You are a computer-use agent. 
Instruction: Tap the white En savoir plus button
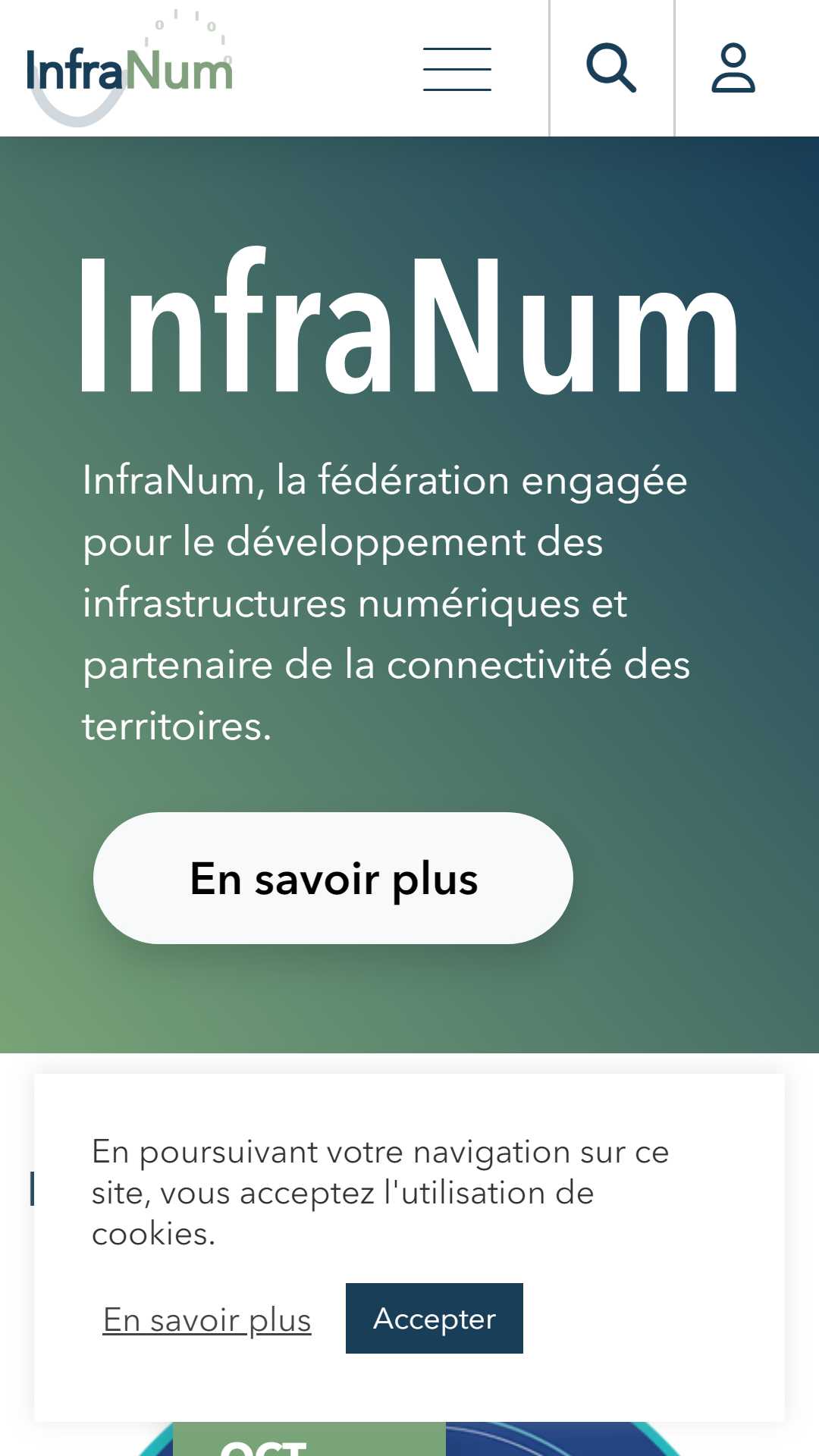pos(333,878)
